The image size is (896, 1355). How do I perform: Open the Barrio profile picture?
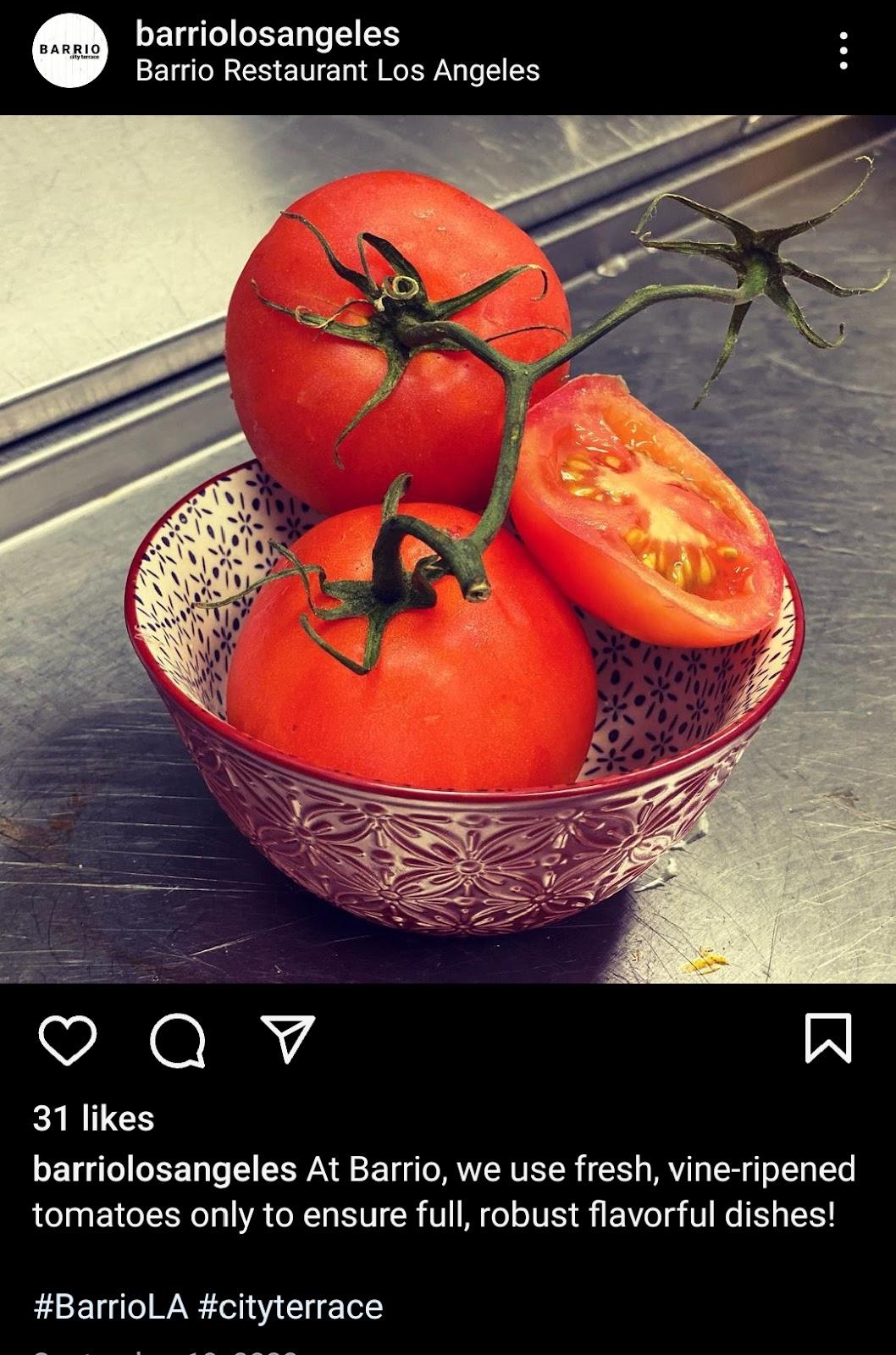[69, 50]
